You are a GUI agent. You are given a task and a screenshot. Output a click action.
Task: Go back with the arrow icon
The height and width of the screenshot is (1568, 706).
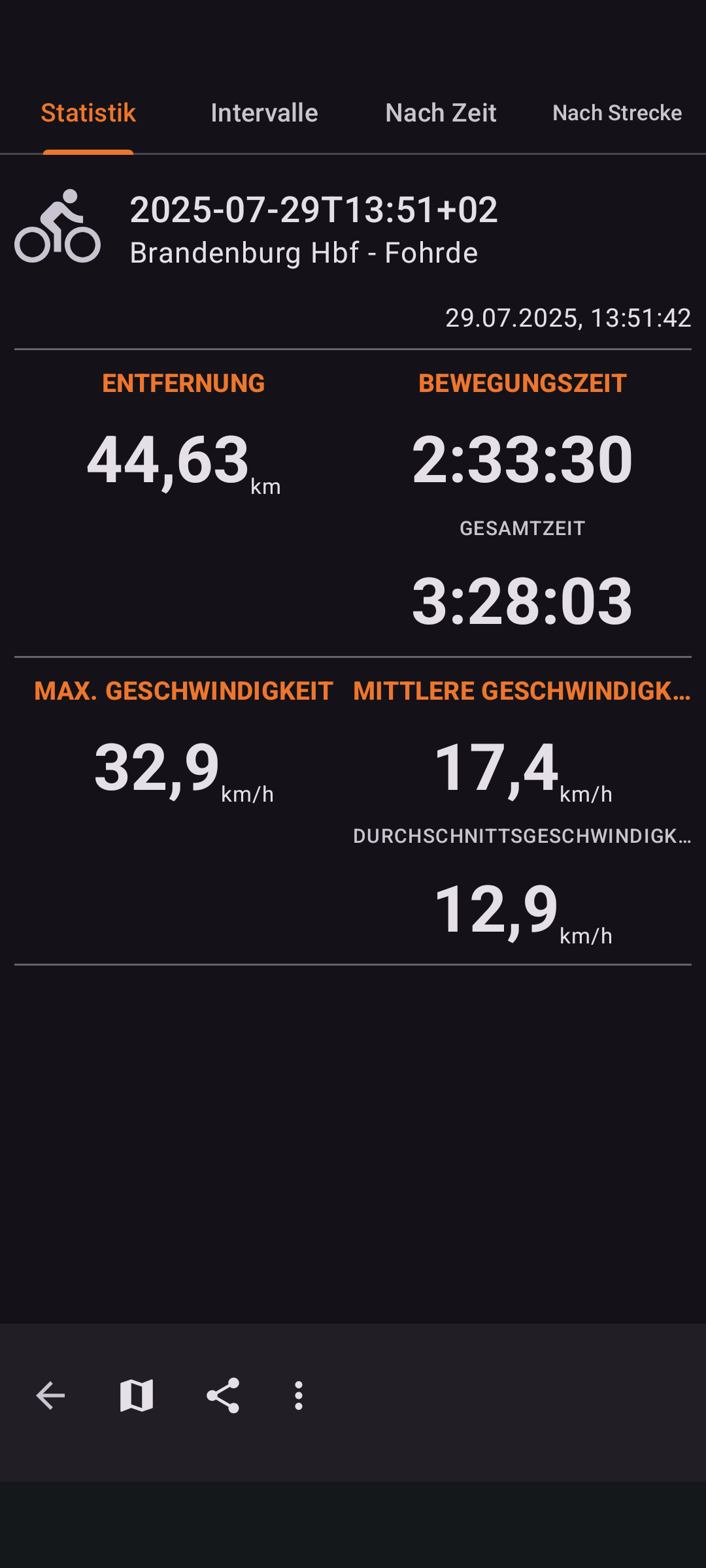(x=50, y=1396)
